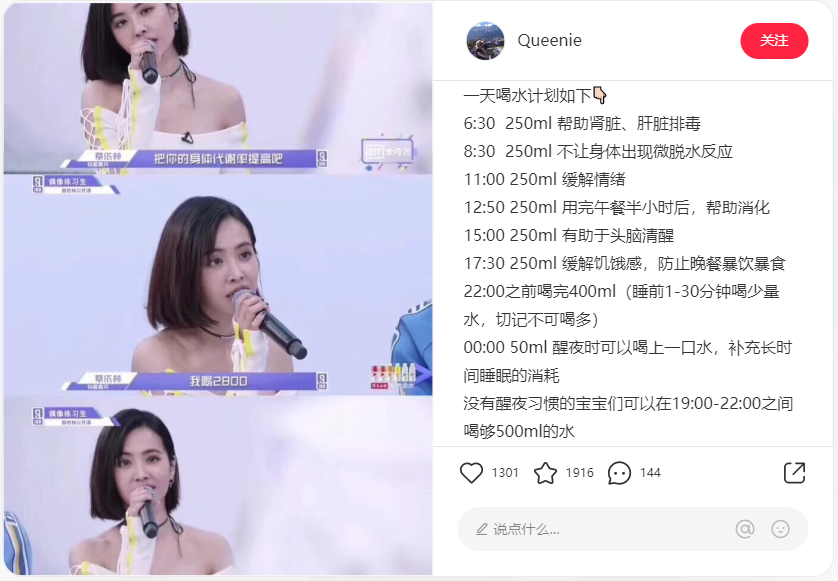Open Queenie's profile avatar
This screenshot has width=838, height=581.
[485, 41]
